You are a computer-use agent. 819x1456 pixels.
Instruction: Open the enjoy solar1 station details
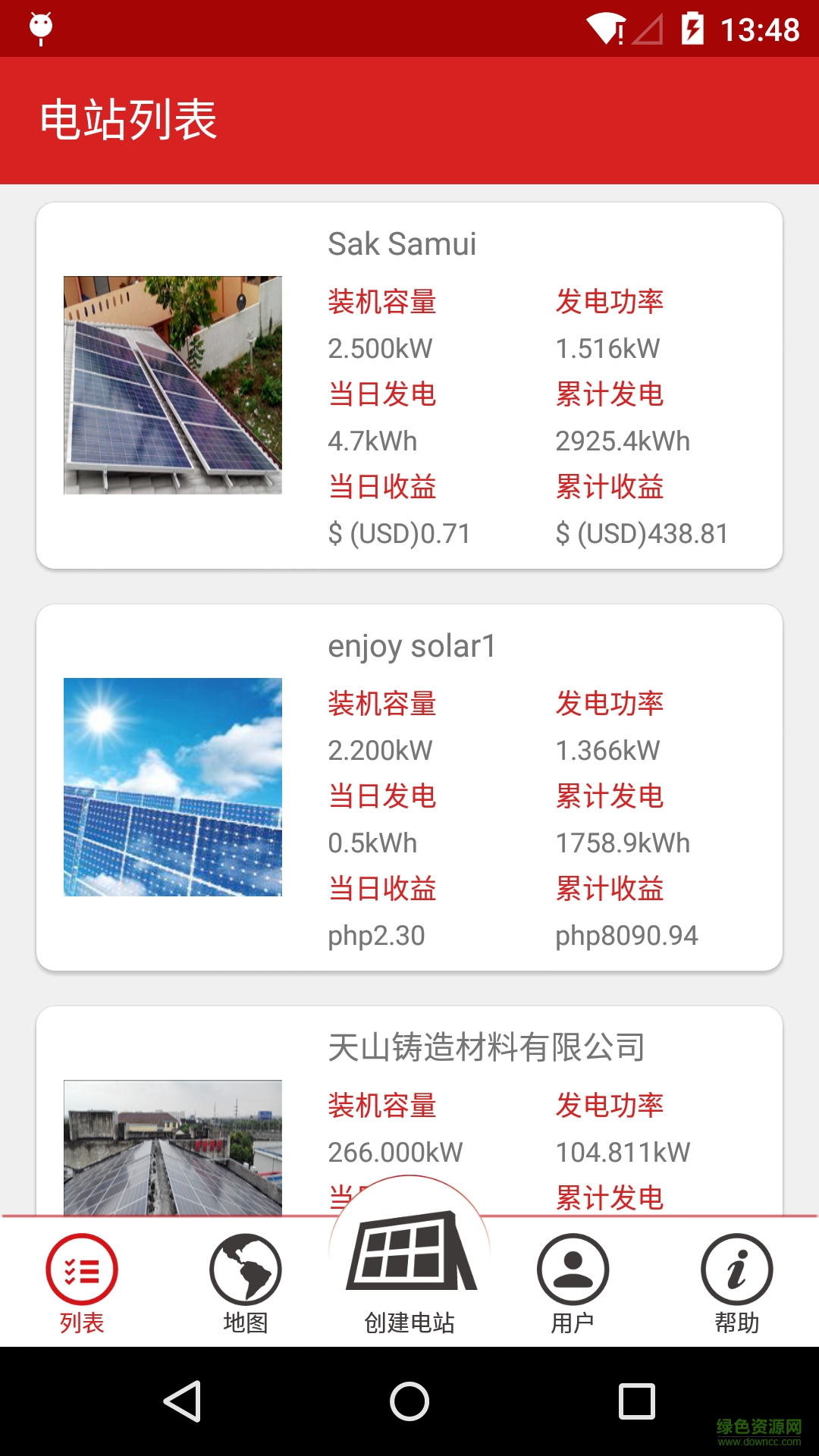[x=409, y=785]
